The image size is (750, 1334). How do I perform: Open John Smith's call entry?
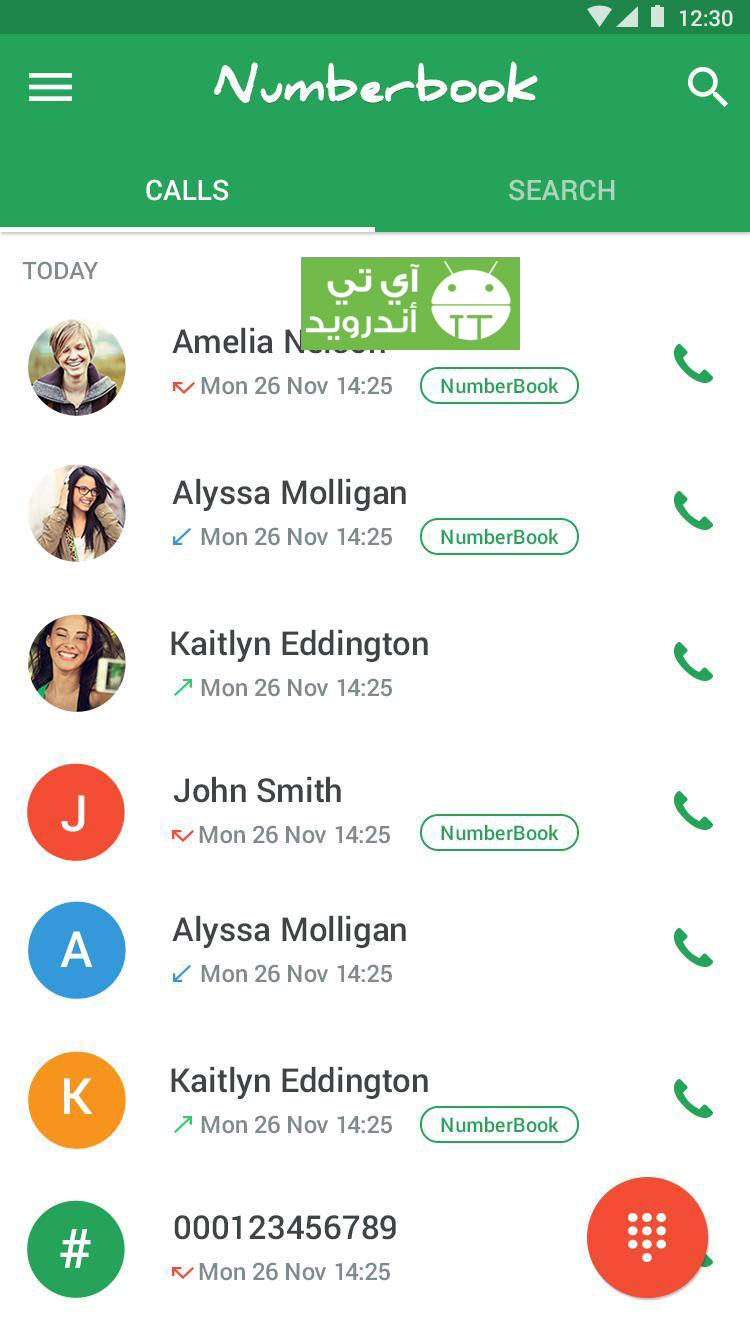point(258,791)
